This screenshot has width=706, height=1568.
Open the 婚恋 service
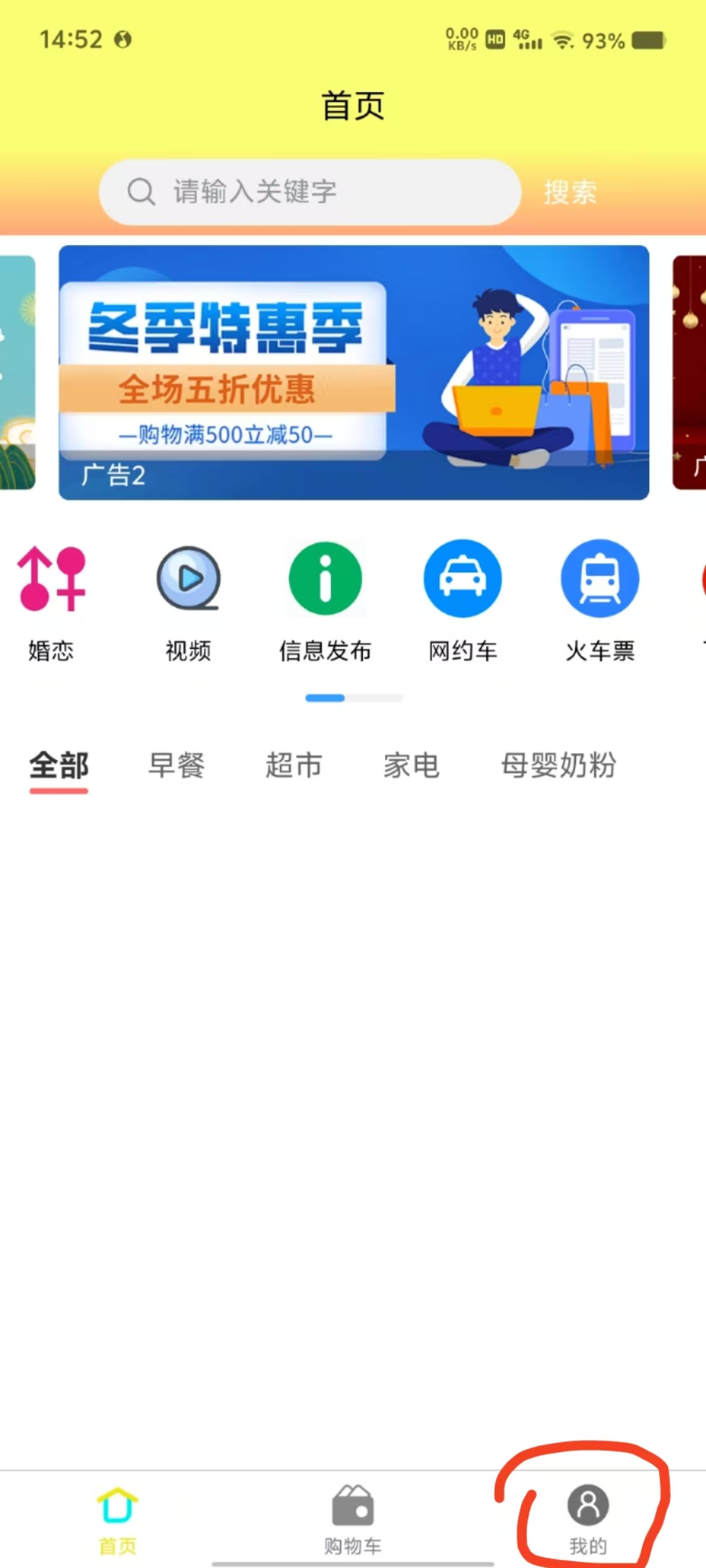point(52,602)
